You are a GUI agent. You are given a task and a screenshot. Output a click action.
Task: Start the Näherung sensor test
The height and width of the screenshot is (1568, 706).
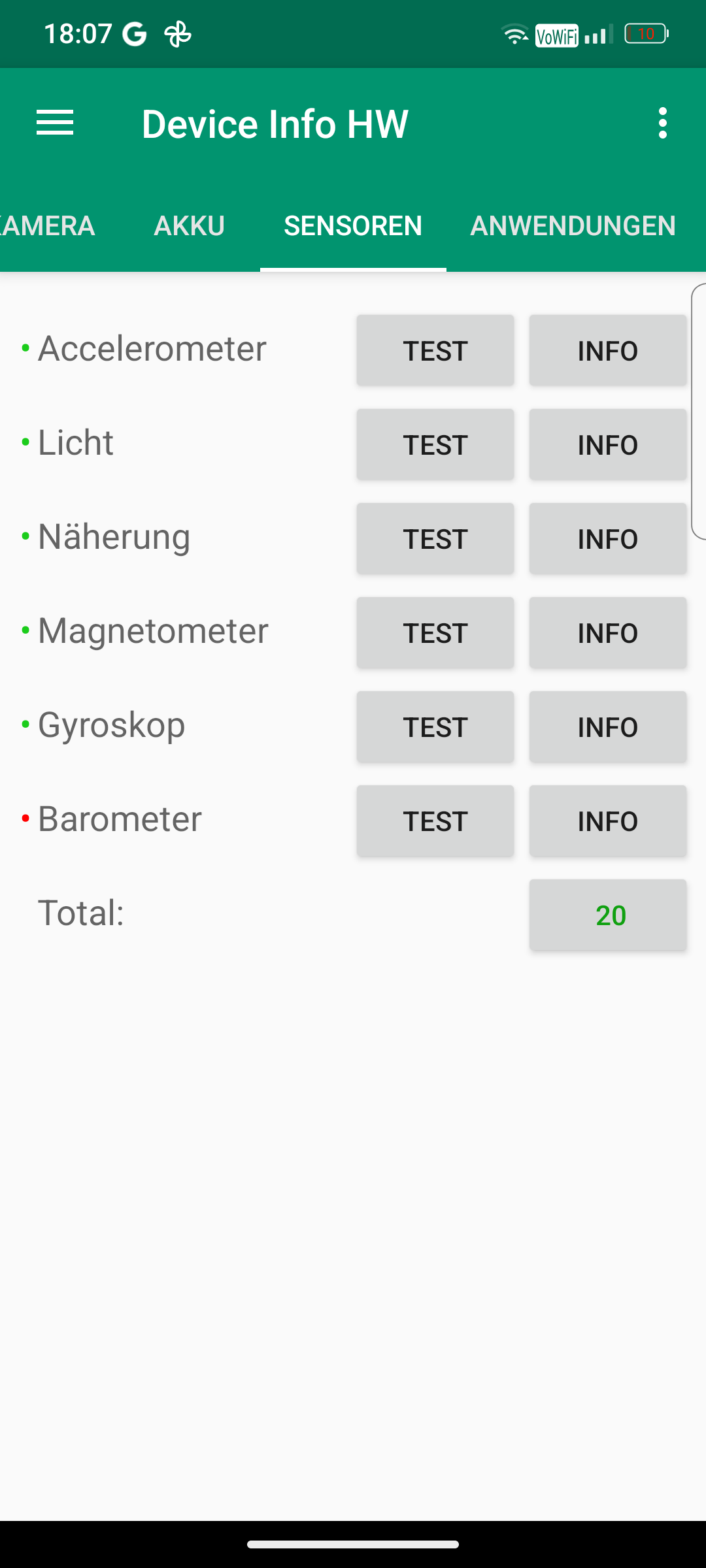435,539
